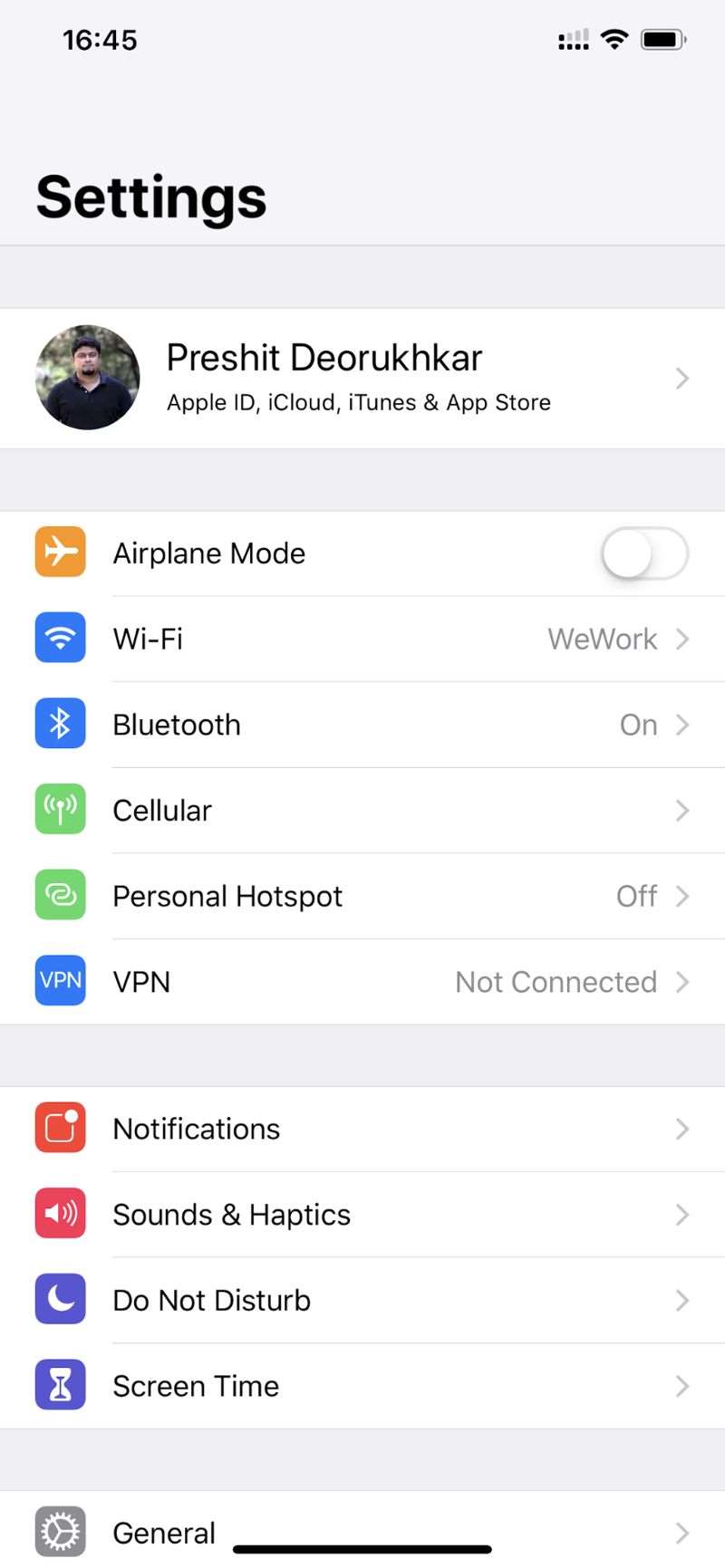
Task: Tap the Personal Hotspot chain icon
Action: pos(59,895)
